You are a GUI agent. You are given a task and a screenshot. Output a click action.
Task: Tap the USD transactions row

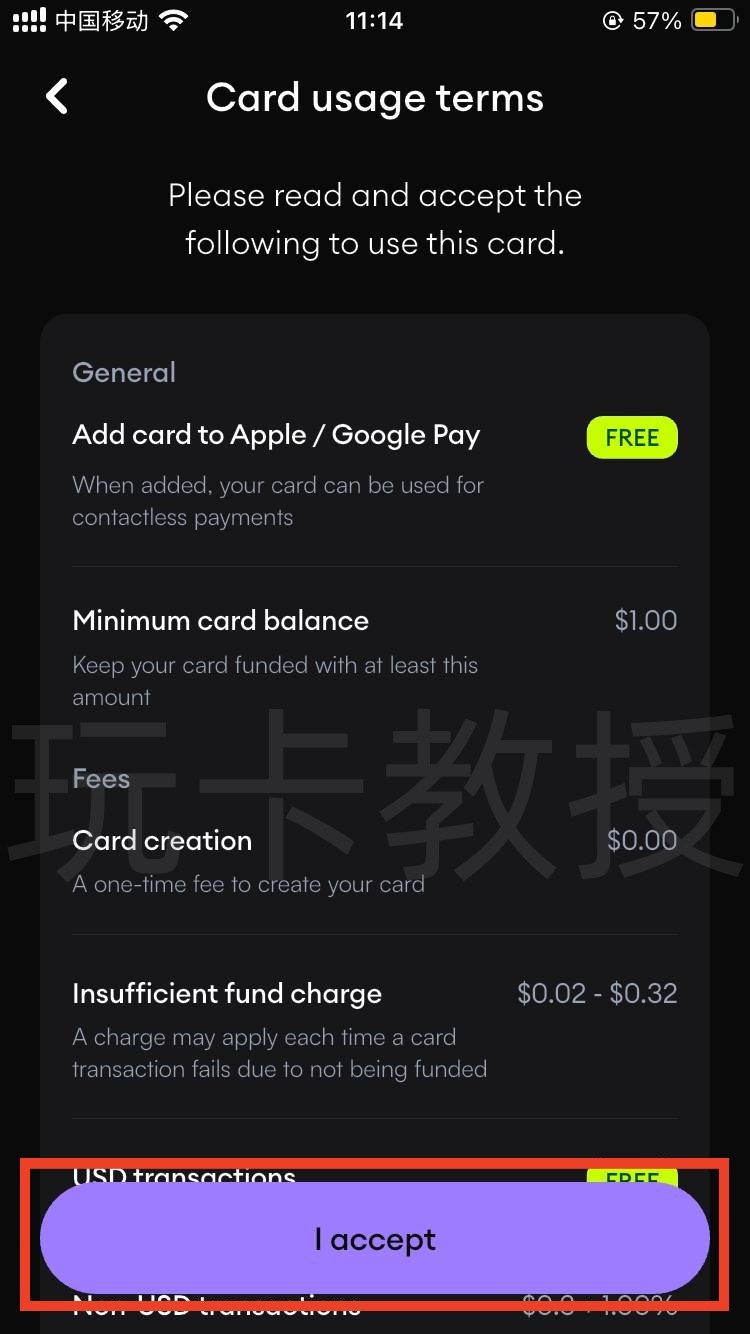point(184,1178)
